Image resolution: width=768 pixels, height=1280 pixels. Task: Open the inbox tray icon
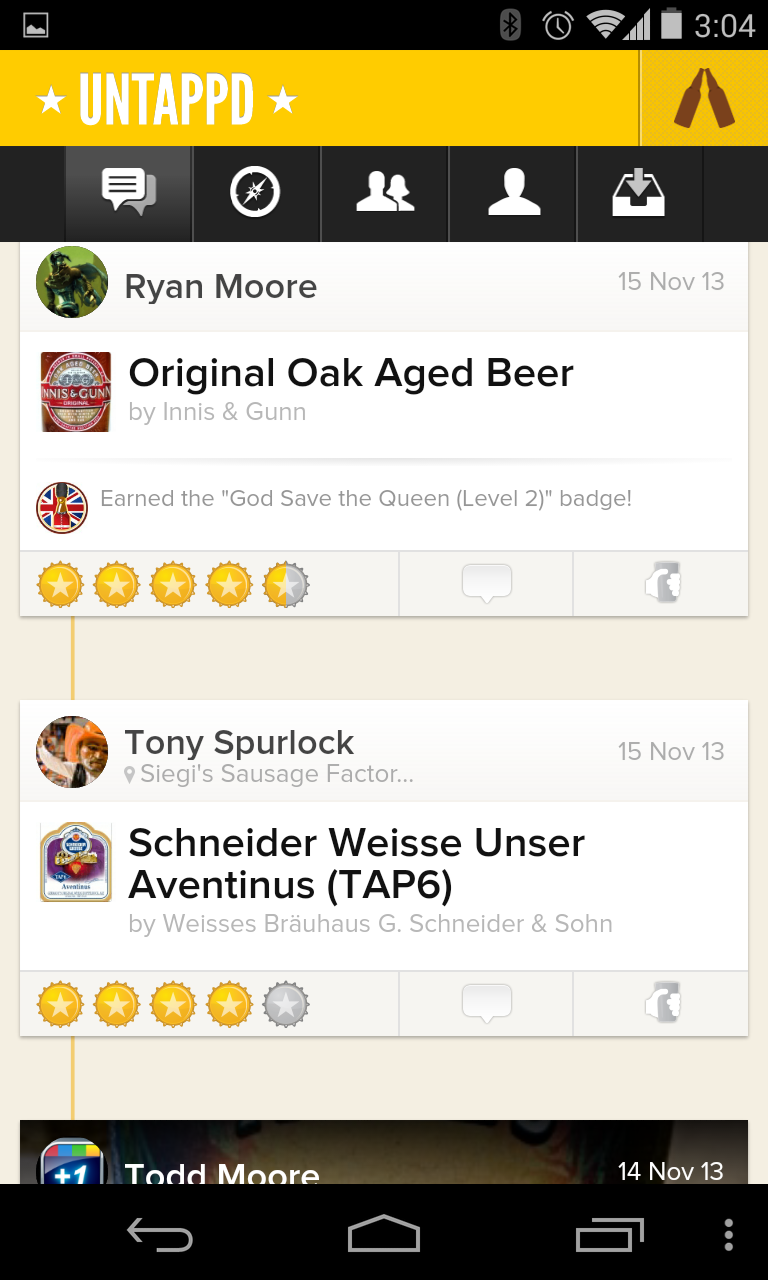(x=640, y=193)
